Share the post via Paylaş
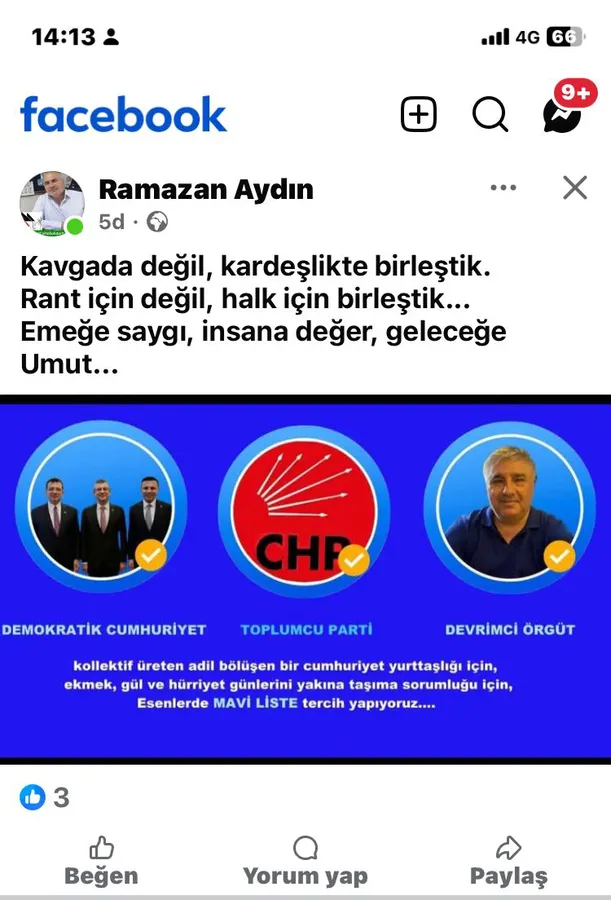Screen dimensions: 611x900 (509, 861)
